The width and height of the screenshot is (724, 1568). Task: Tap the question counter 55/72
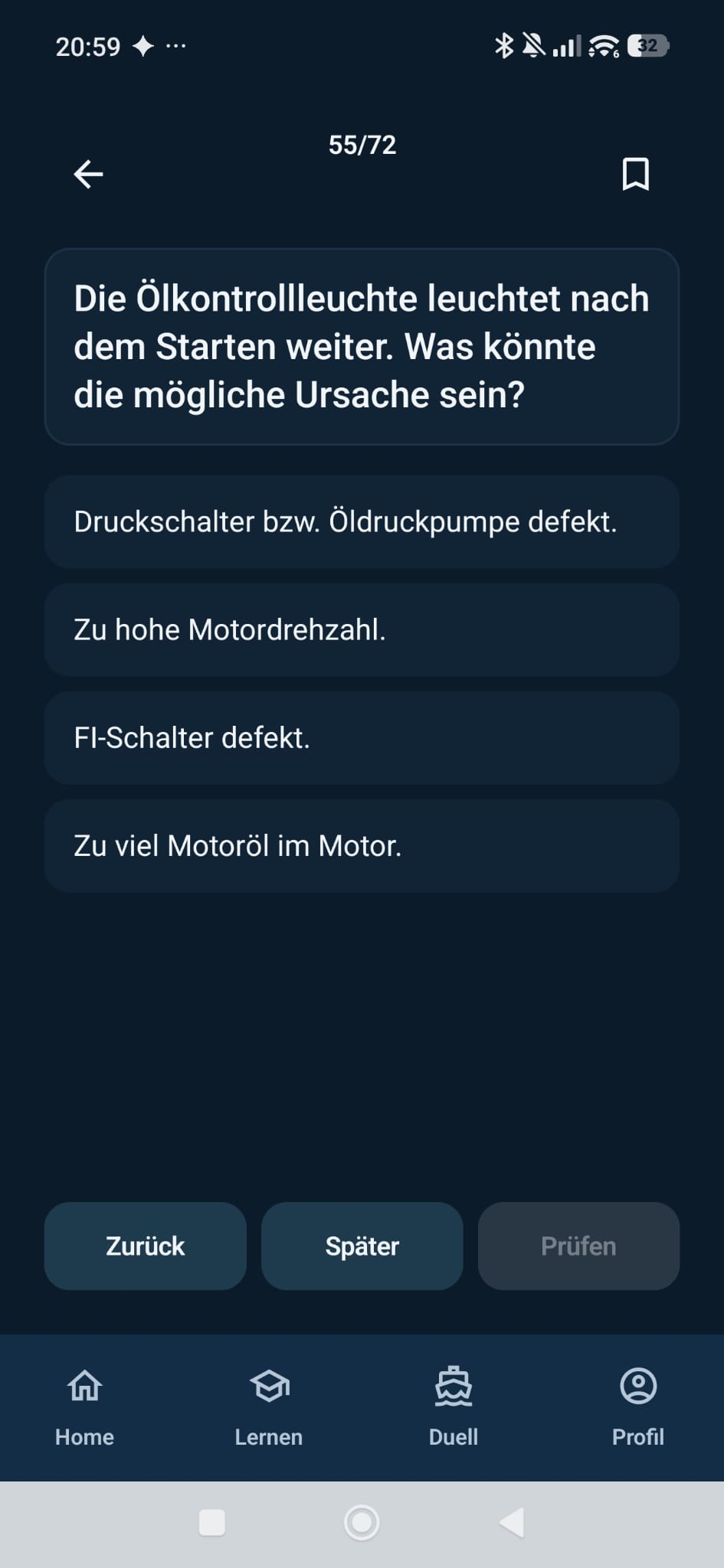[362, 145]
